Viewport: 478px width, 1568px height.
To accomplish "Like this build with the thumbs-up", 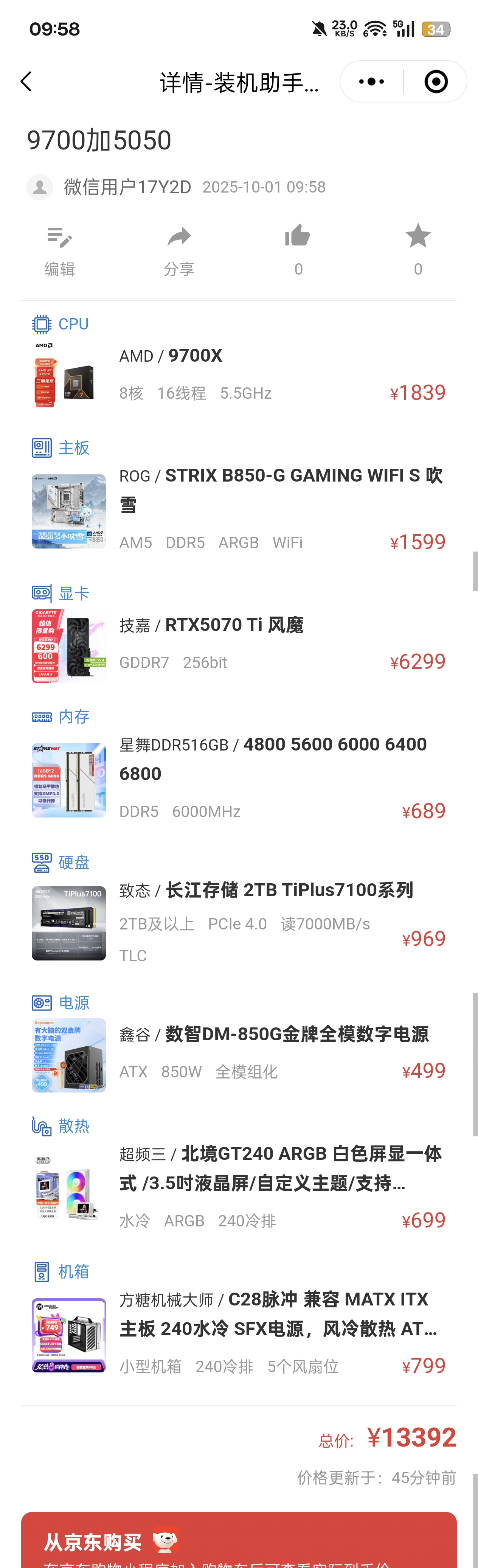I will 298,250.
